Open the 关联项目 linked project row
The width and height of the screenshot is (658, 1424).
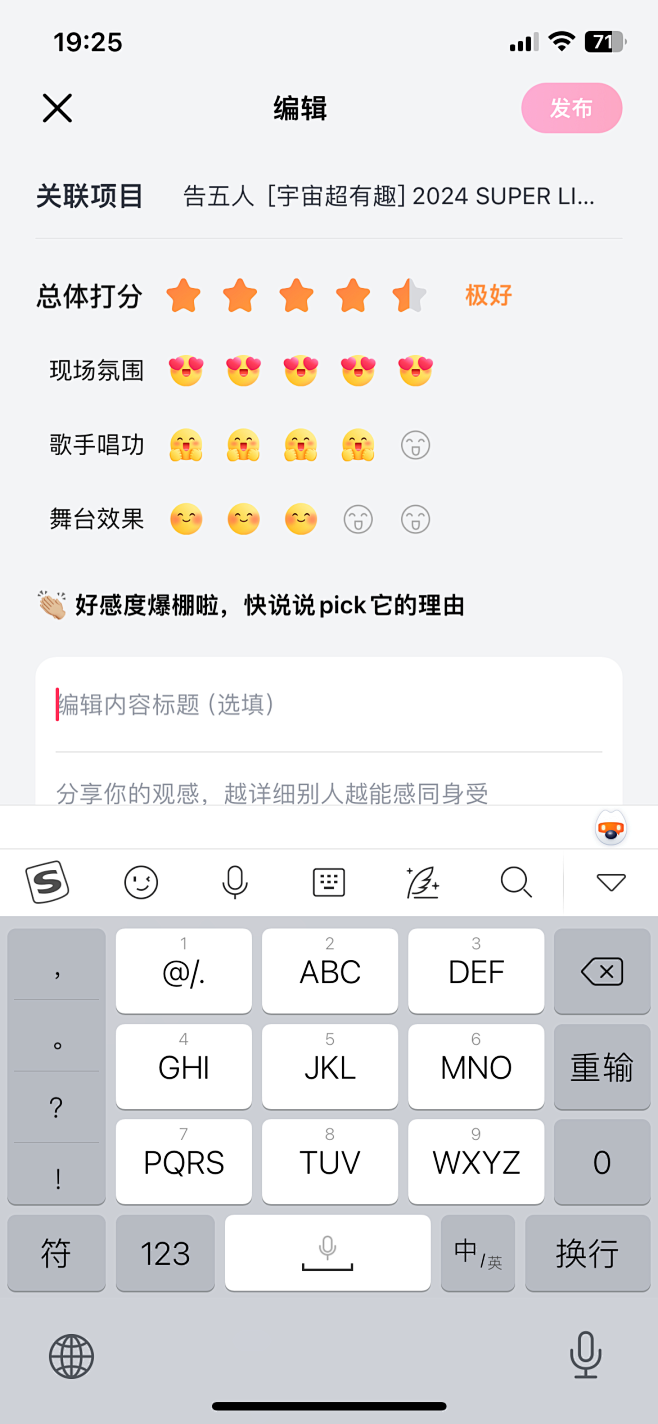[329, 196]
